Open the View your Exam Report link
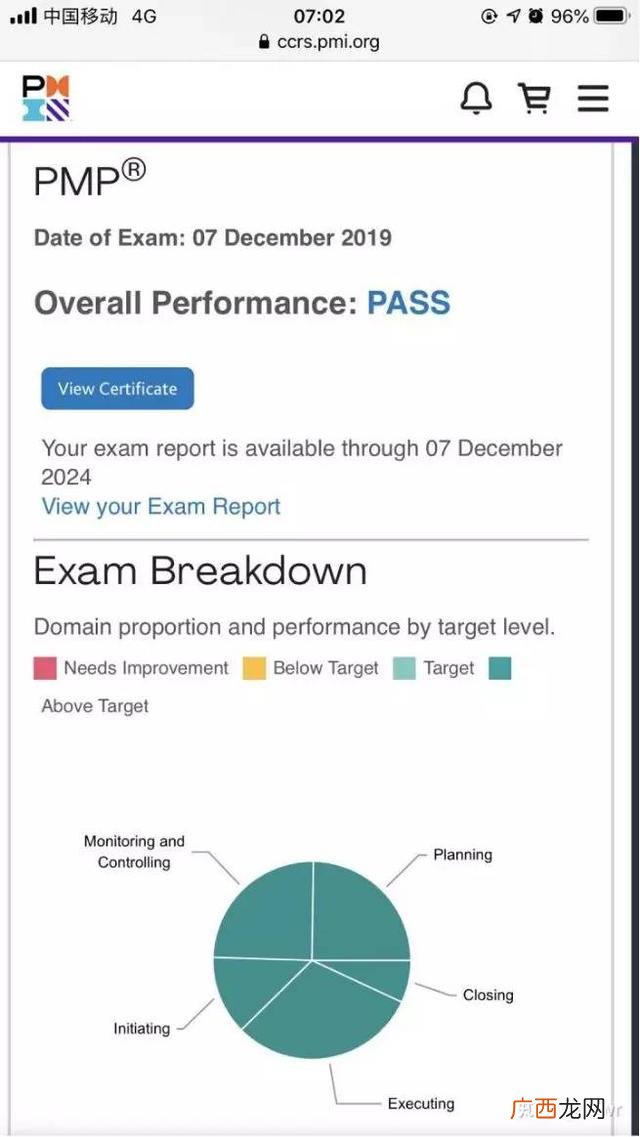640x1137 pixels. tap(161, 506)
